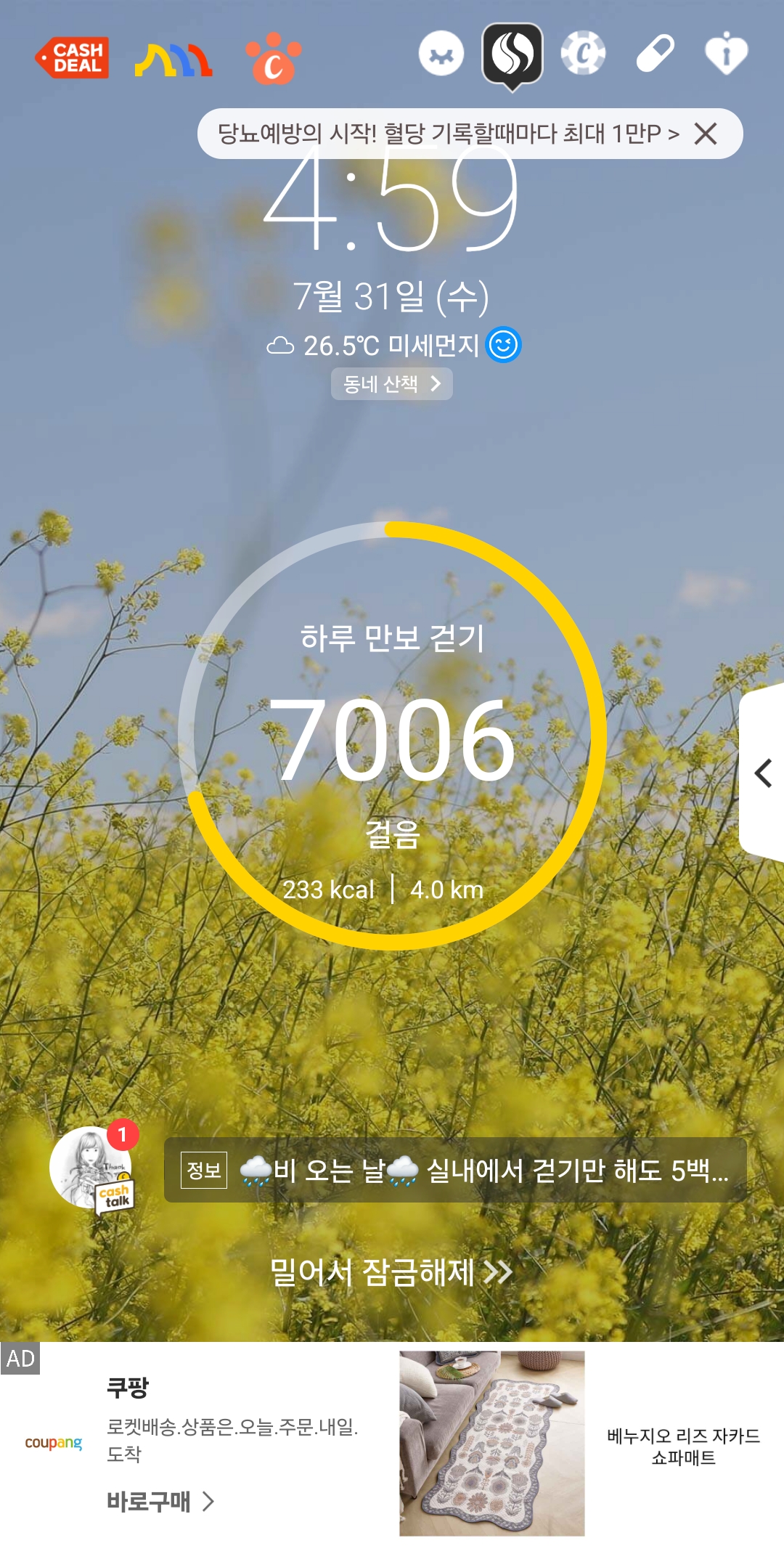Tap the colorful arches icon

(173, 60)
